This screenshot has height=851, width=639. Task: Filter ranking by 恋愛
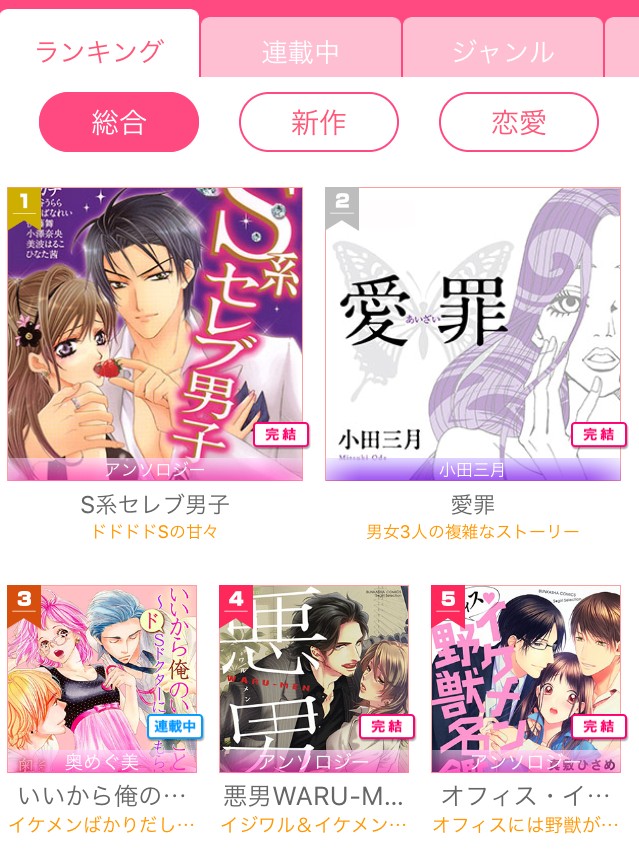[x=518, y=122]
